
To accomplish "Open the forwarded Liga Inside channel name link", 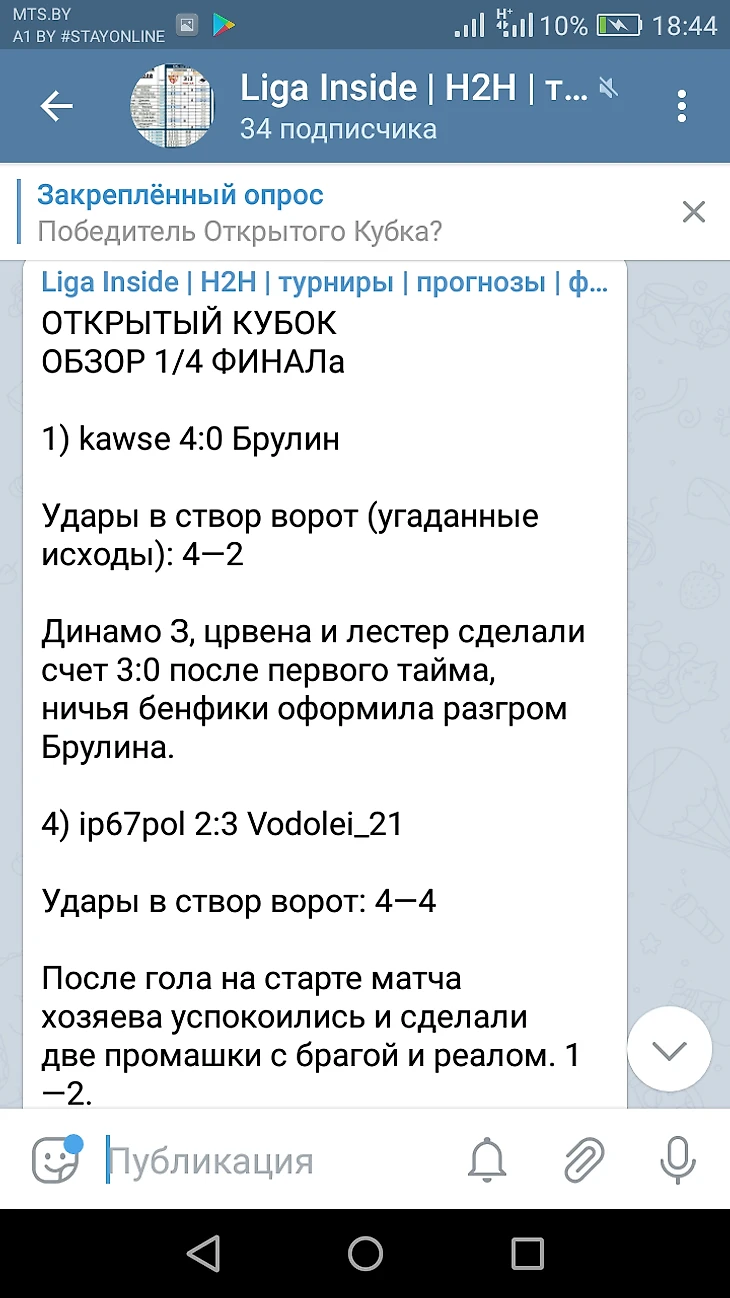I will click(324, 283).
